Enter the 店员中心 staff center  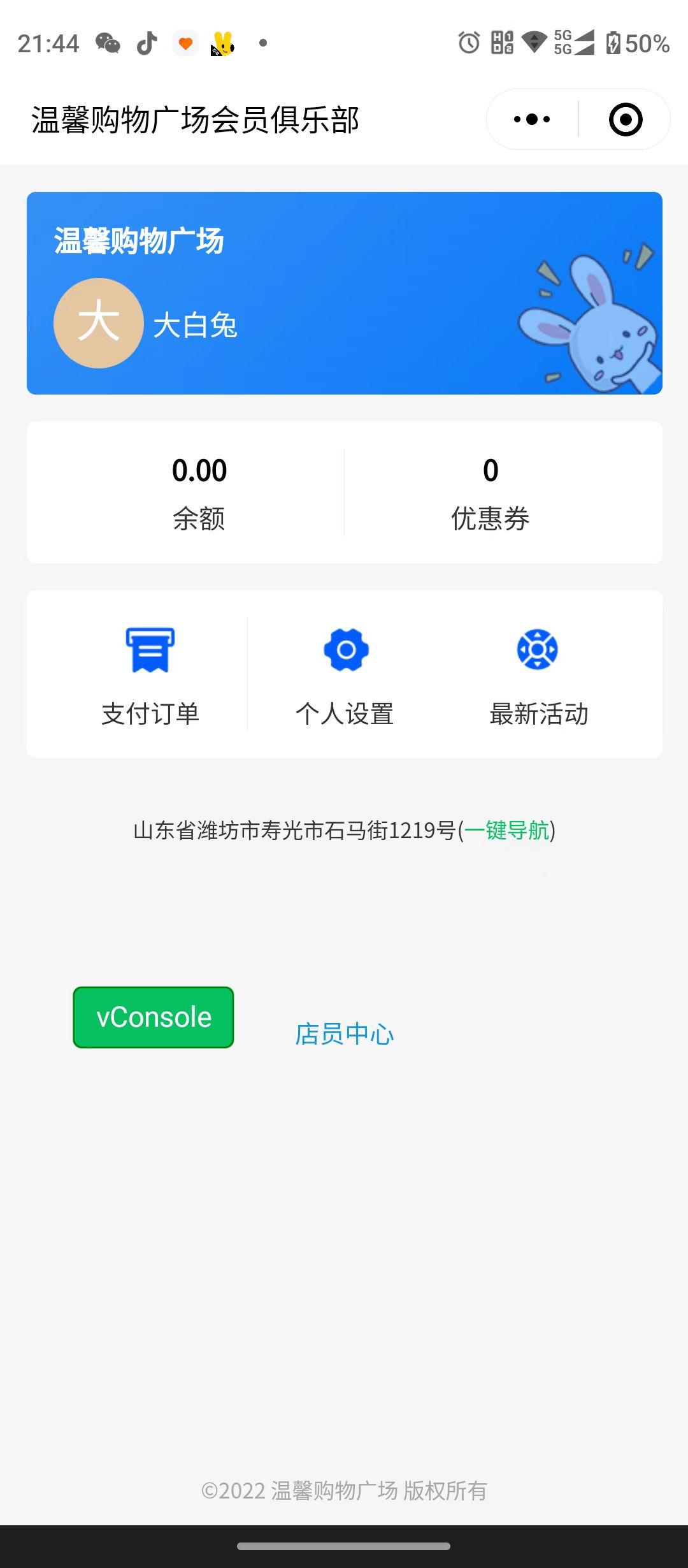point(344,1034)
